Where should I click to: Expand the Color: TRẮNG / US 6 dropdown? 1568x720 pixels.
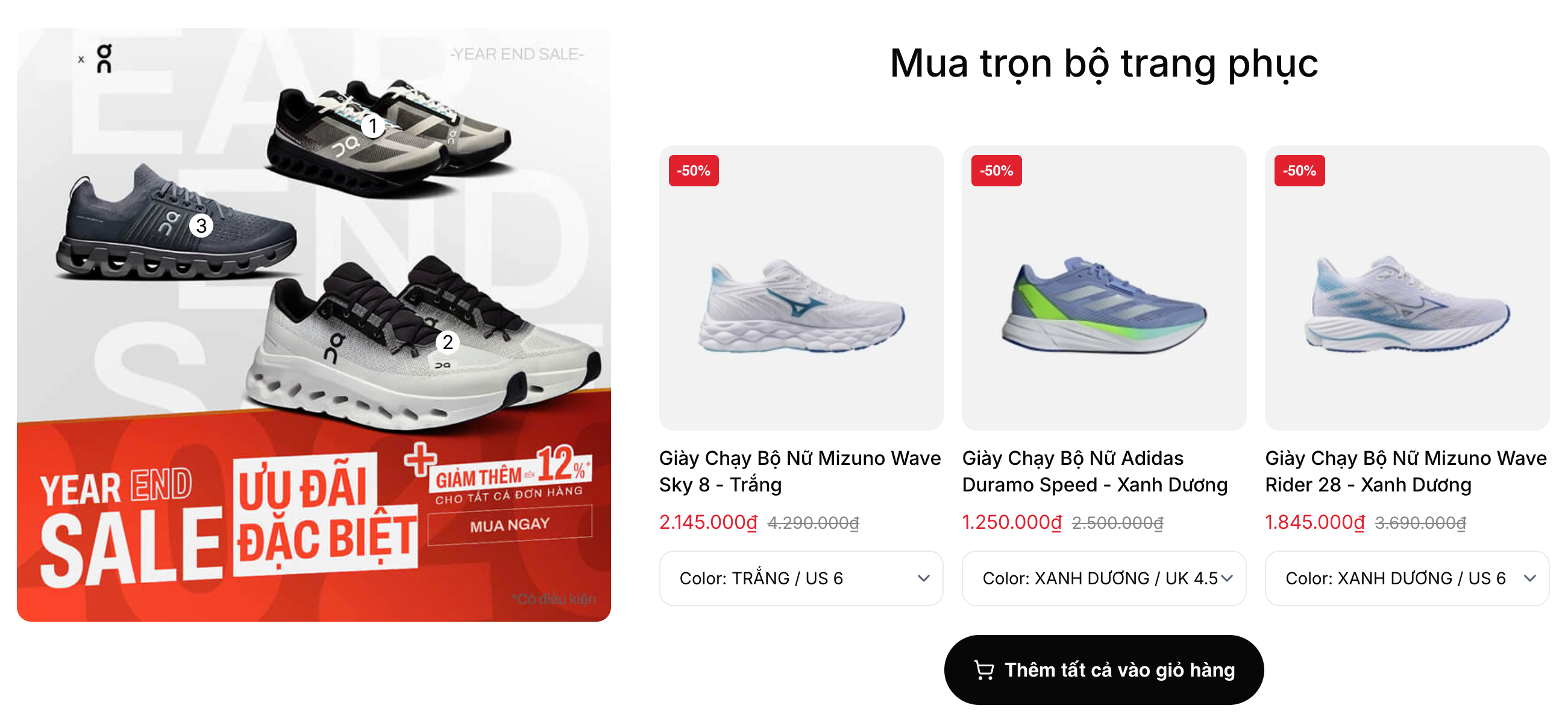pyautogui.click(x=801, y=578)
